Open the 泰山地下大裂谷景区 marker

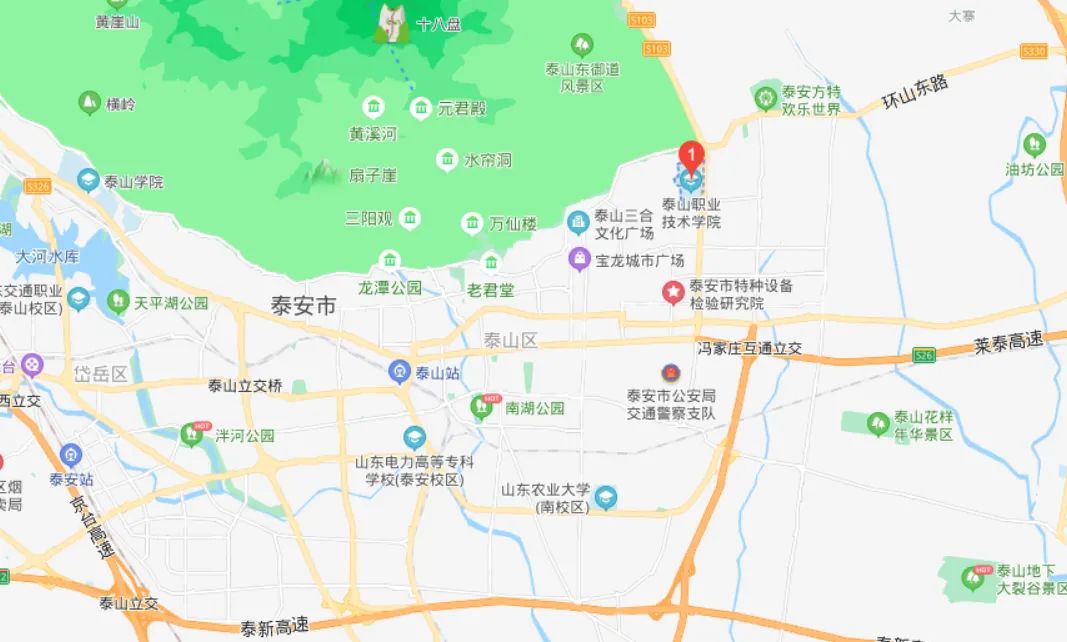[x=972, y=577]
